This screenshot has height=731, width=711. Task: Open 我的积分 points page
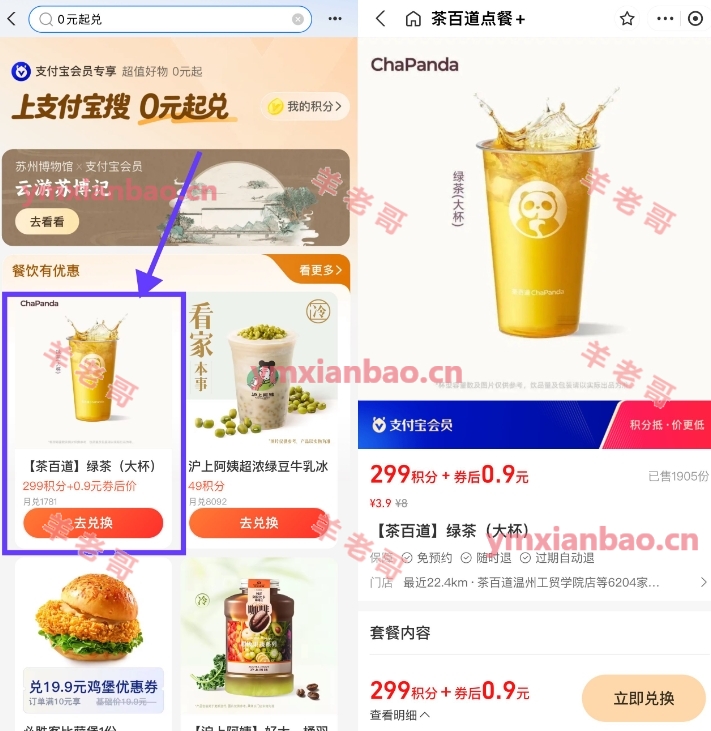[307, 107]
